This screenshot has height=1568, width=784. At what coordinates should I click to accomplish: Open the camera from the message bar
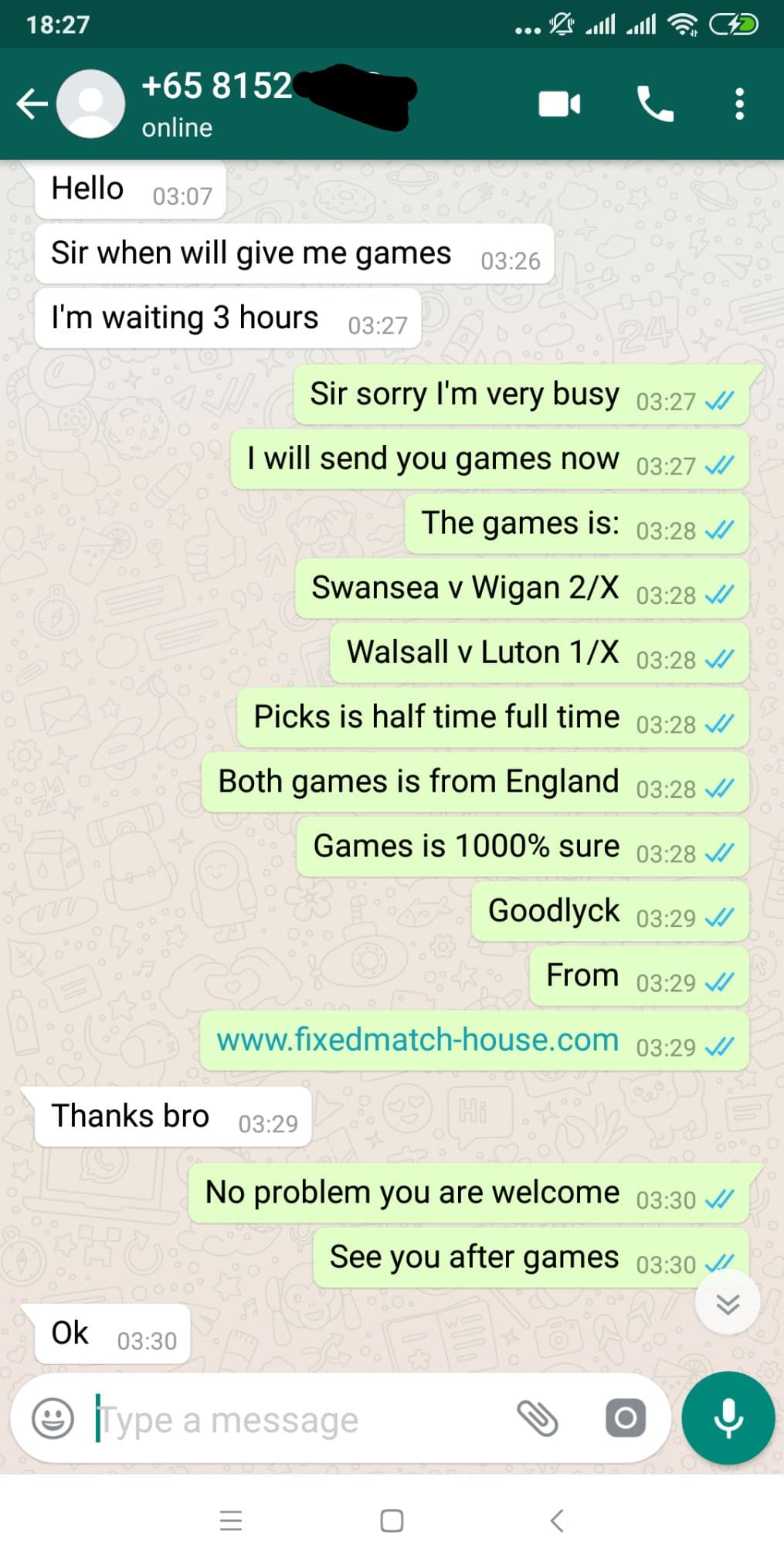point(625,1418)
